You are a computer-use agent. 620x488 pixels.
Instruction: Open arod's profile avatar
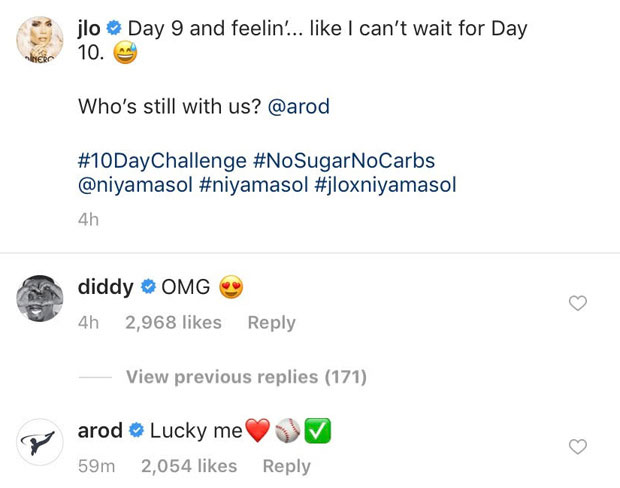coord(40,441)
